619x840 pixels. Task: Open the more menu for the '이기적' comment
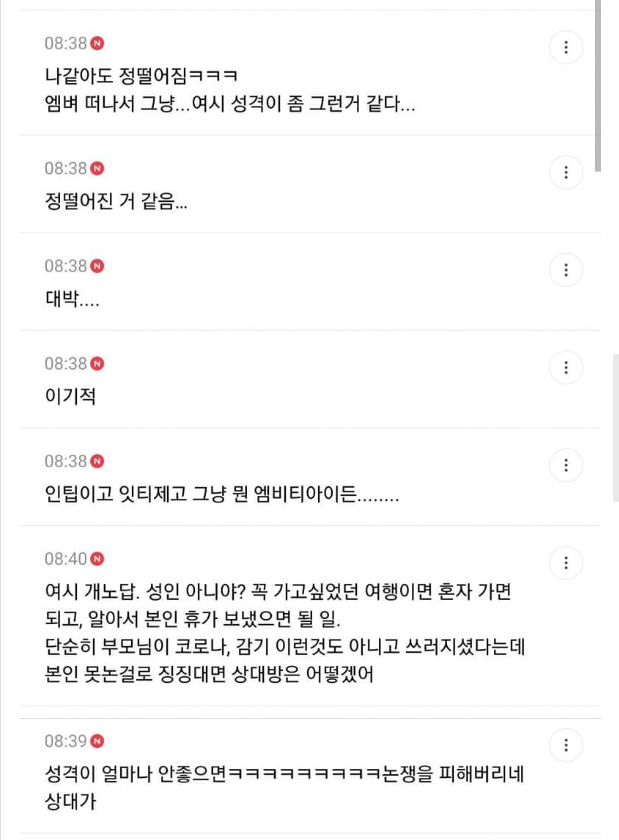pos(566,368)
